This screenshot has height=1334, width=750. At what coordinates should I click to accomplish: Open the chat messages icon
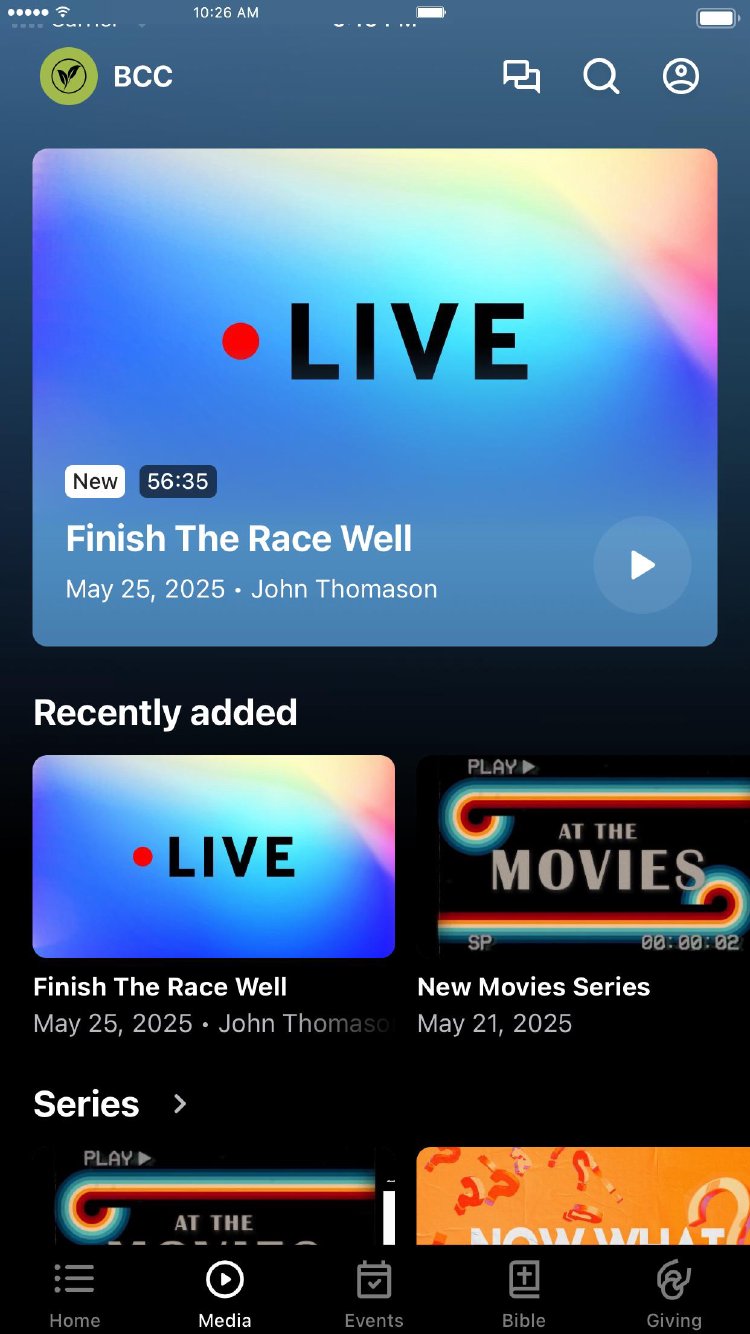[521, 77]
